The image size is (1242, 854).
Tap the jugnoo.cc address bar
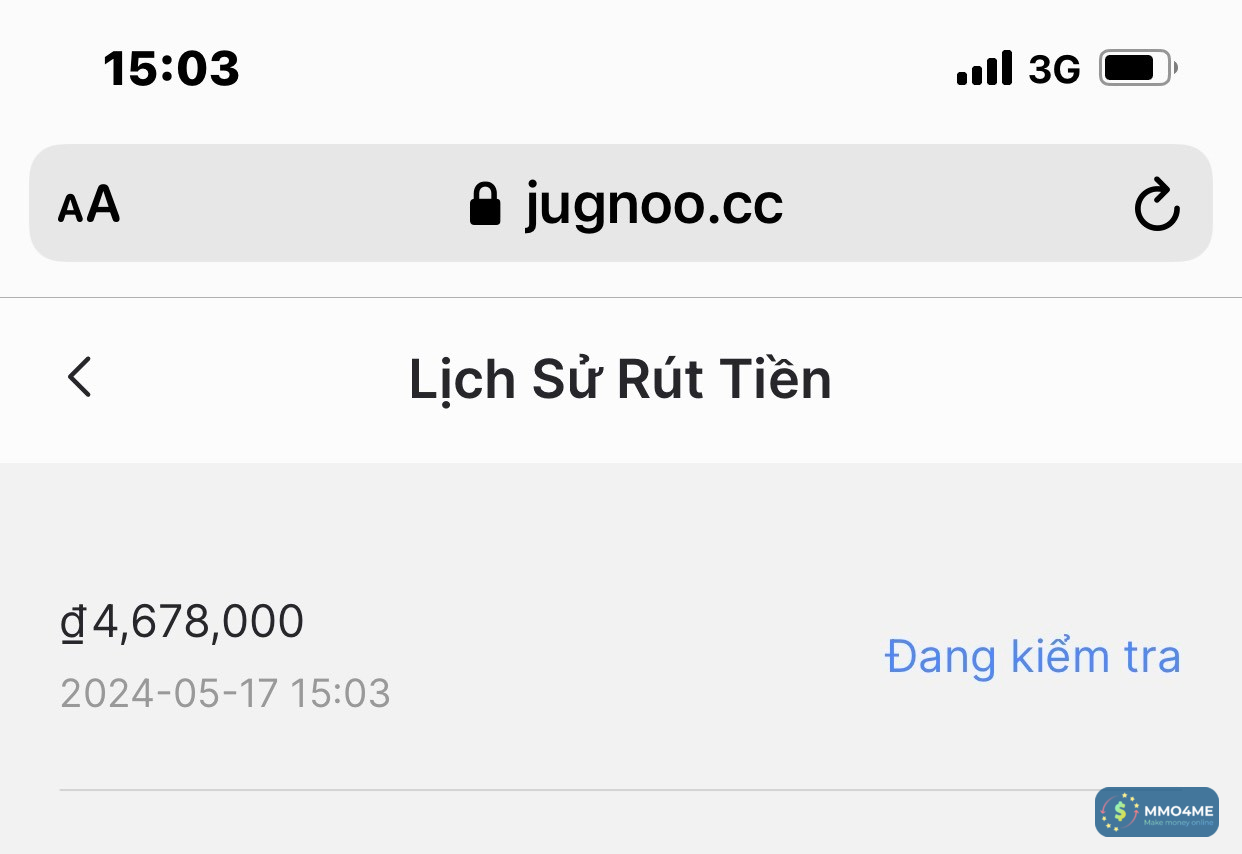pos(626,204)
